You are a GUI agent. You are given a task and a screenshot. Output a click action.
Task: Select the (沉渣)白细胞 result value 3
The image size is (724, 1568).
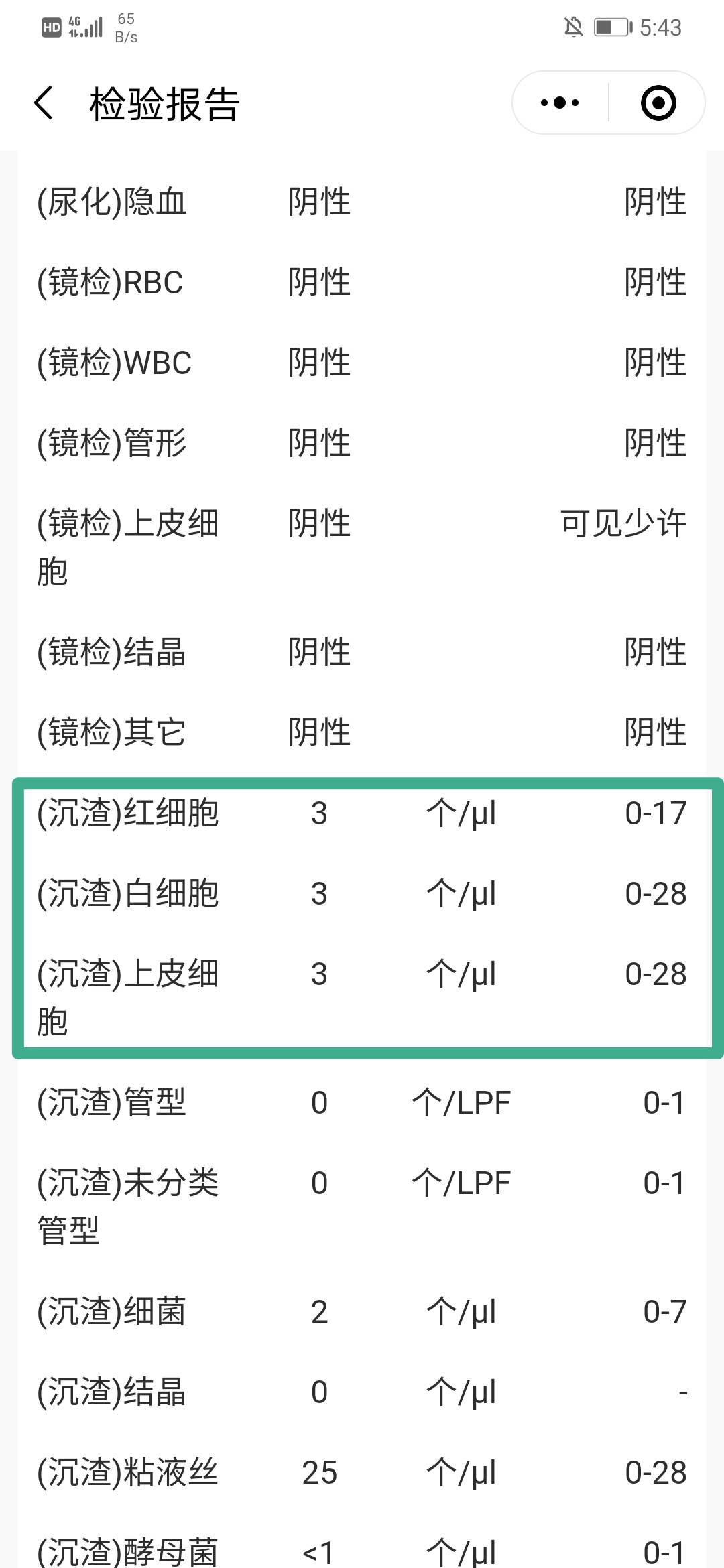pos(320,893)
